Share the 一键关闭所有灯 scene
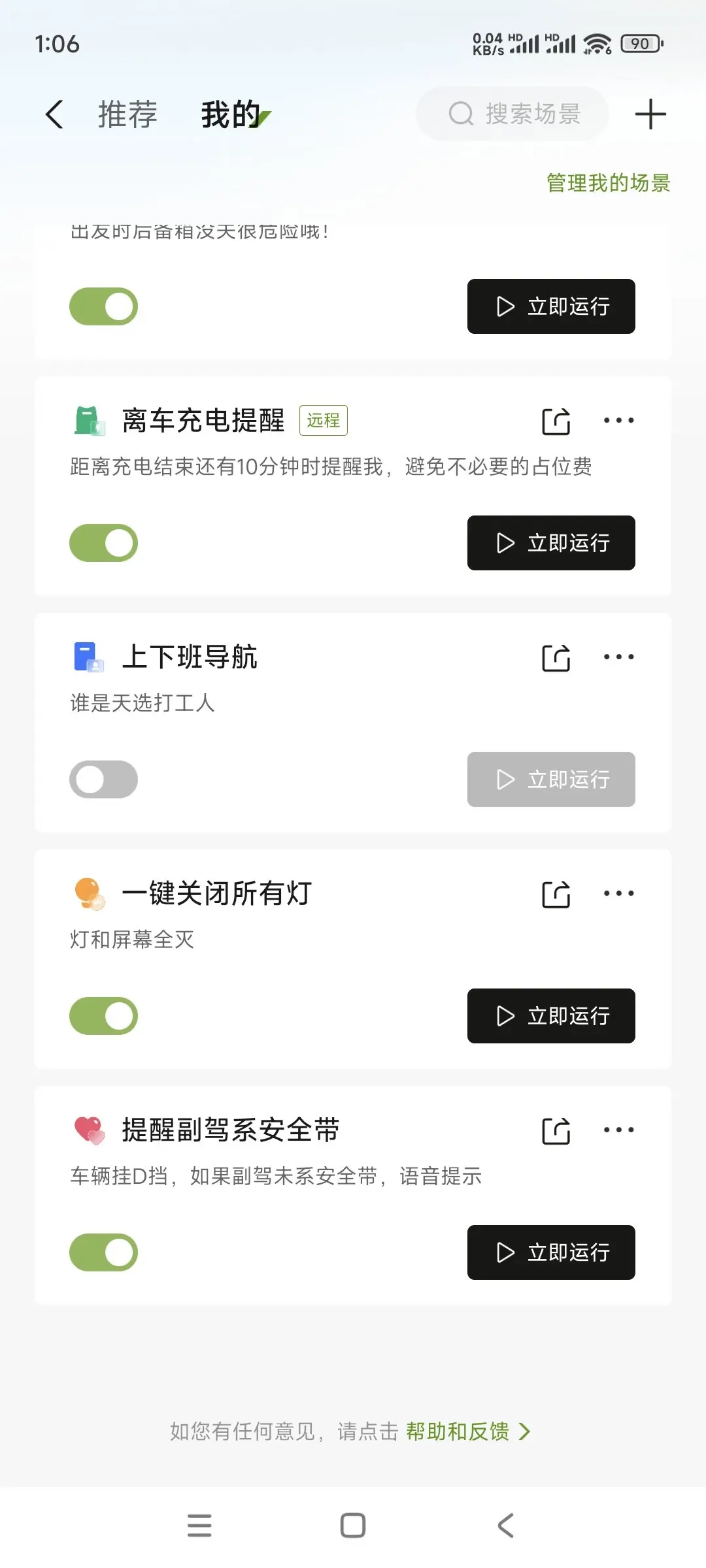Viewport: 706px width, 1568px height. [556, 894]
